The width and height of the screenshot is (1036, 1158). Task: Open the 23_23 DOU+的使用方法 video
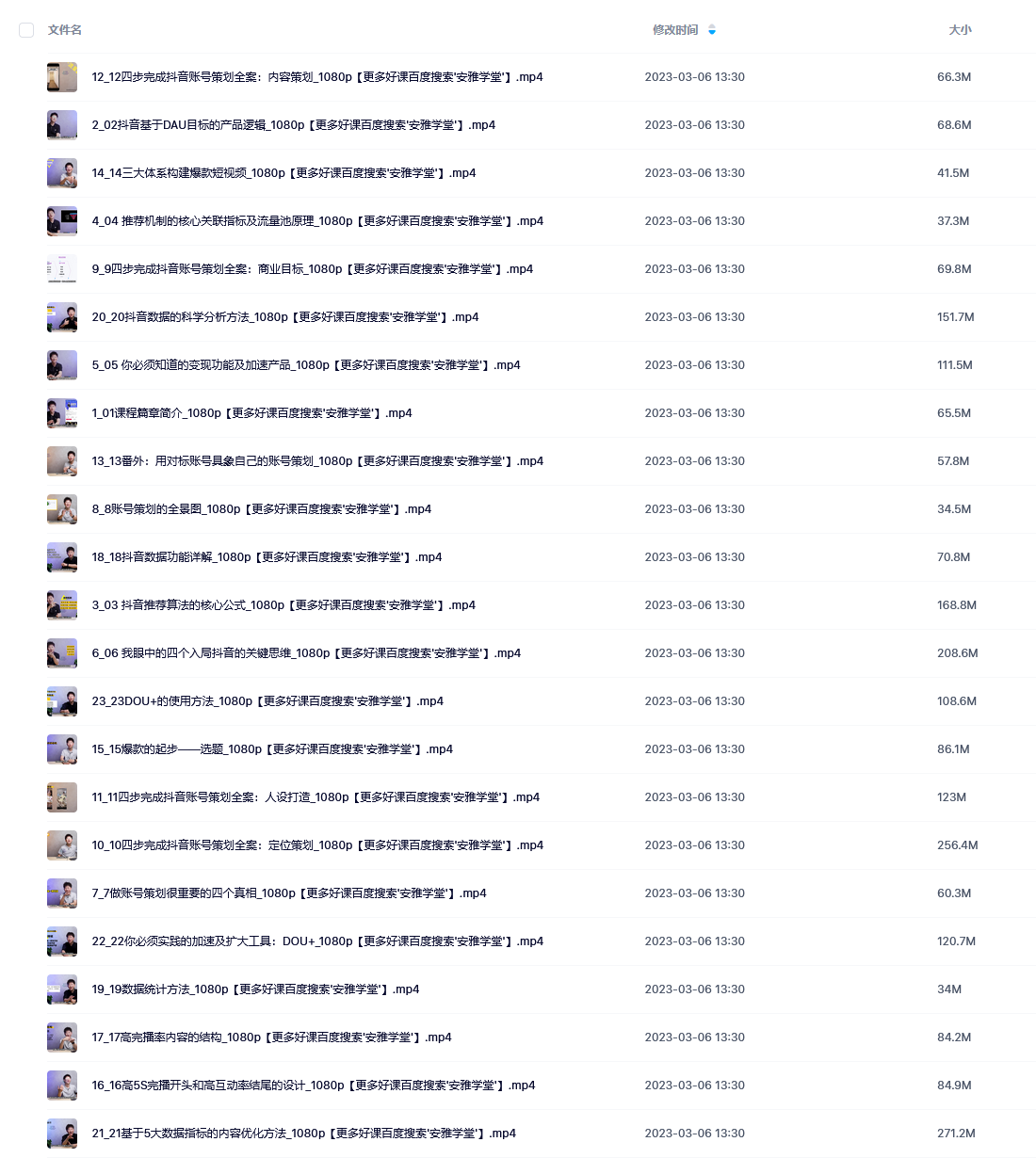(x=267, y=701)
